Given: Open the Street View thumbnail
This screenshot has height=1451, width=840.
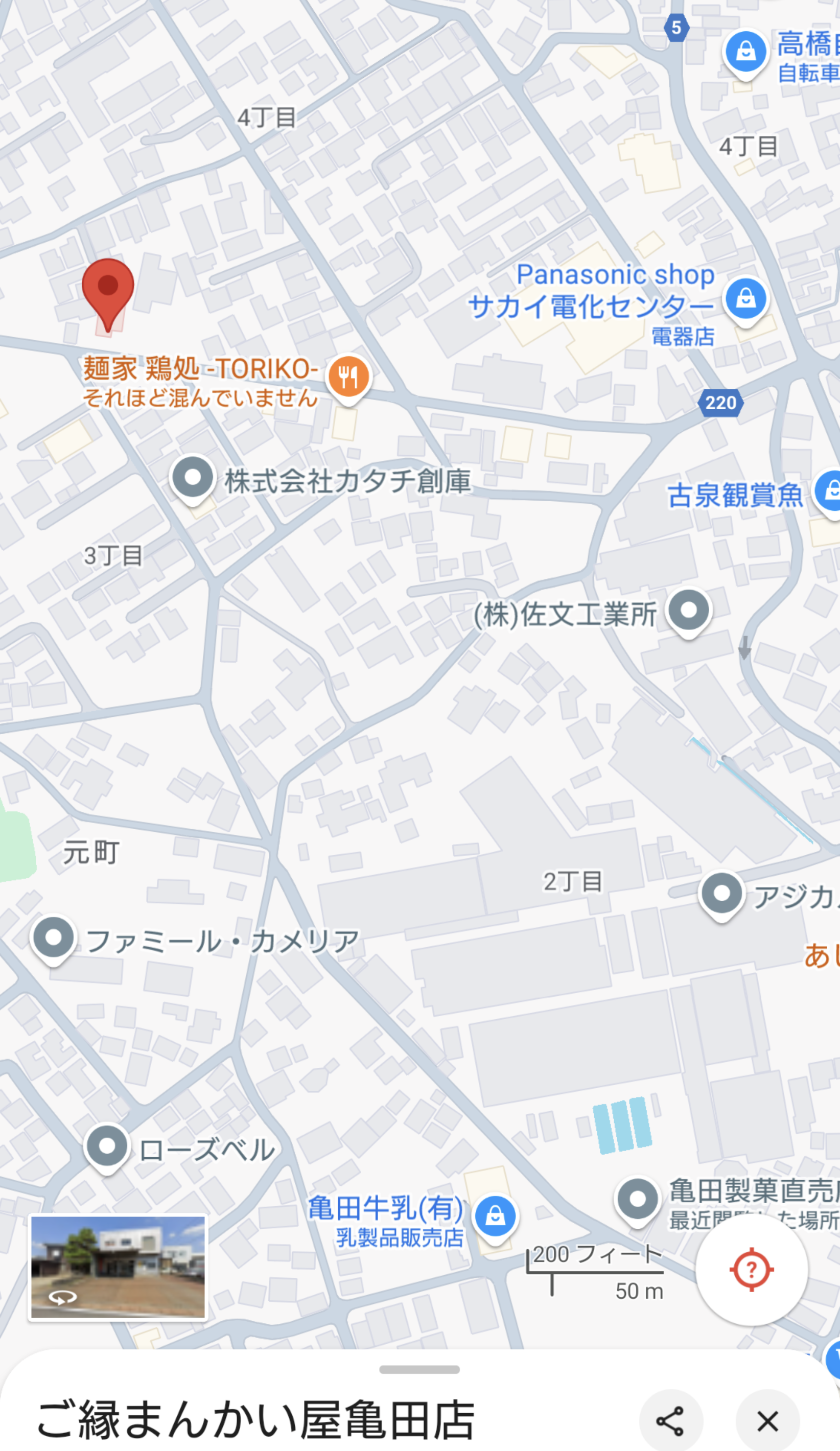Looking at the screenshot, I should pyautogui.click(x=118, y=1267).
